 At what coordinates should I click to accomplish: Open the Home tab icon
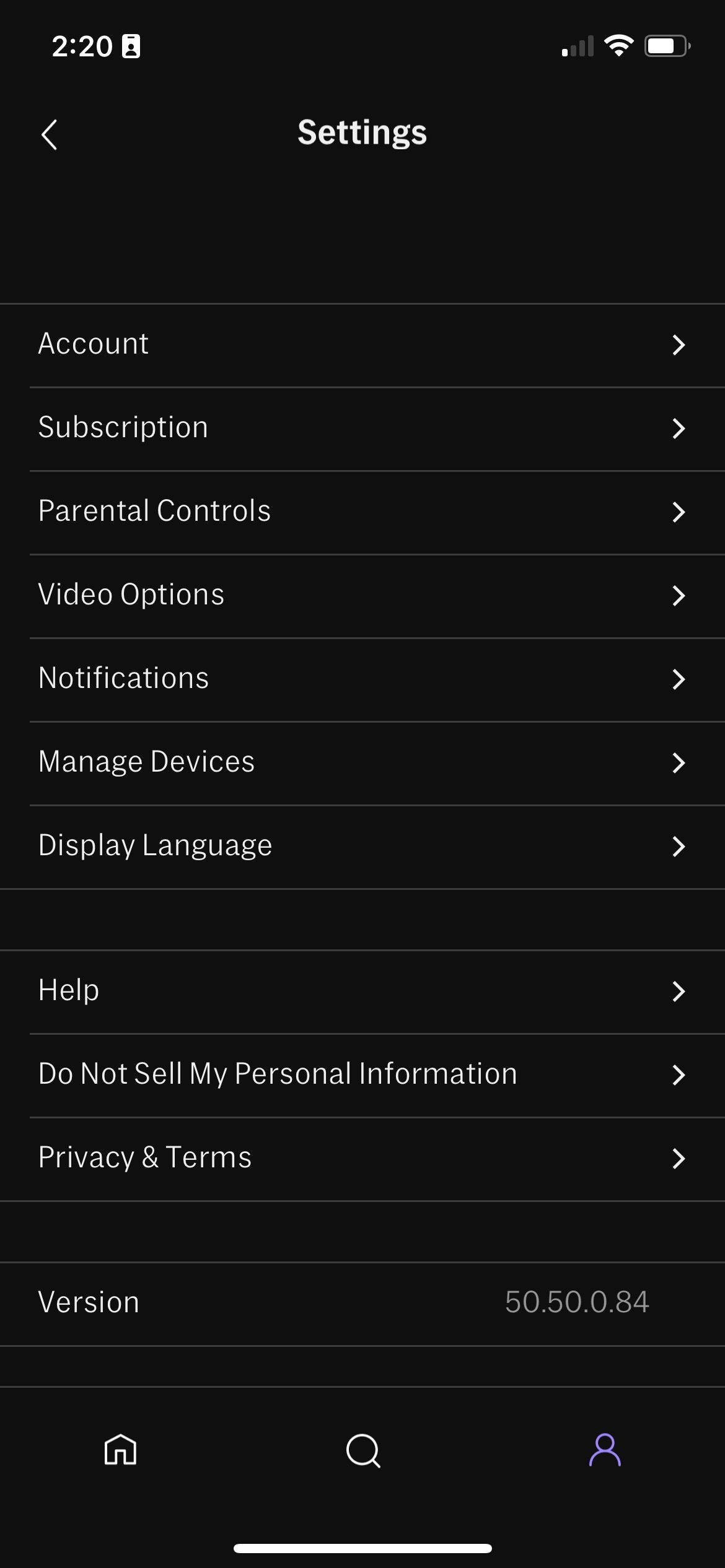pyautogui.click(x=120, y=1452)
